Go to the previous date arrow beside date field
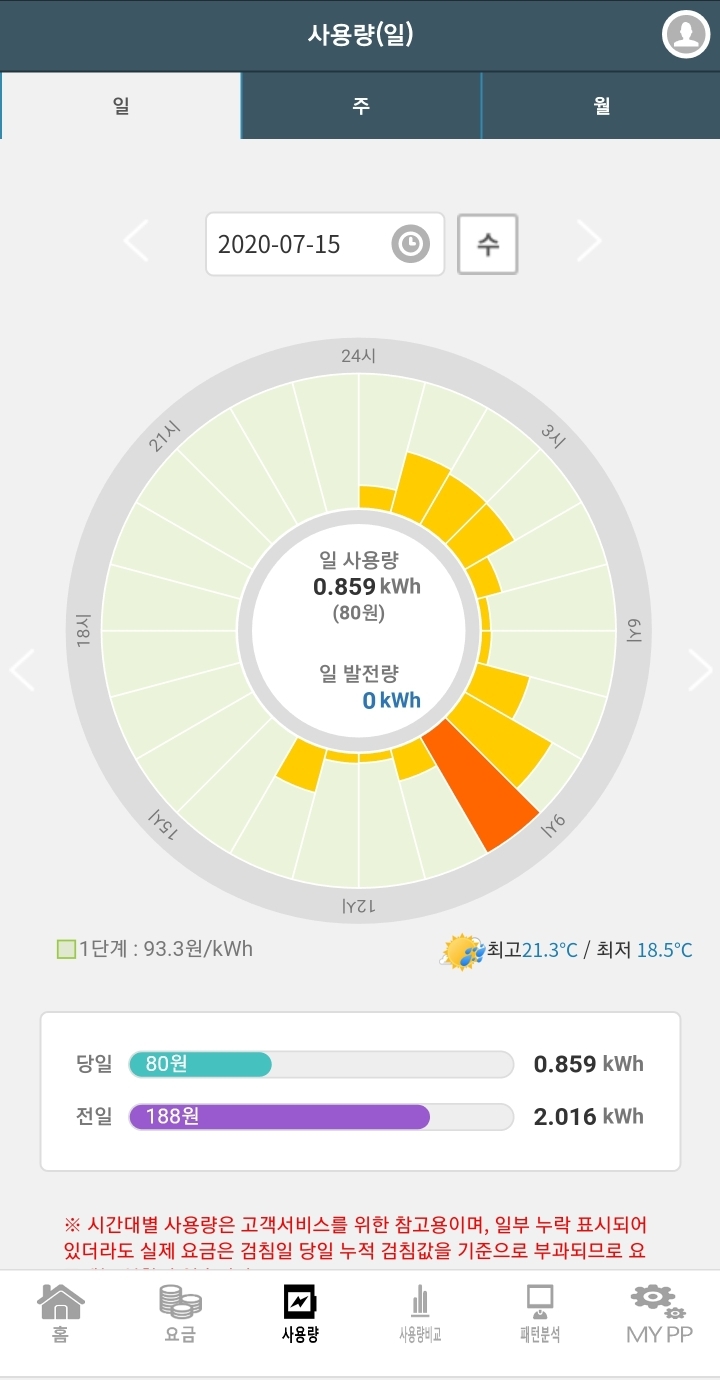The image size is (720, 1380). 136,241
